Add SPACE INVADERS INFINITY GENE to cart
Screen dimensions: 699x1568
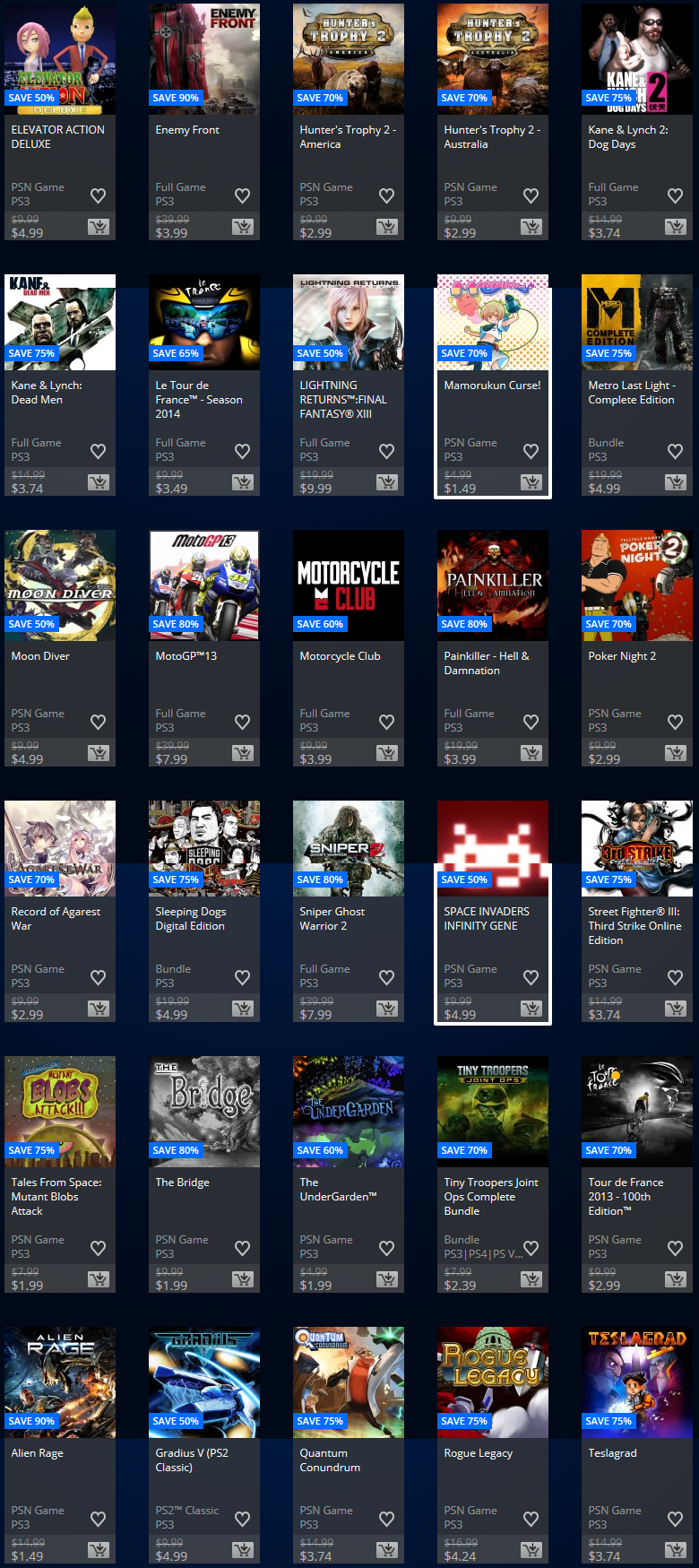point(531,1009)
